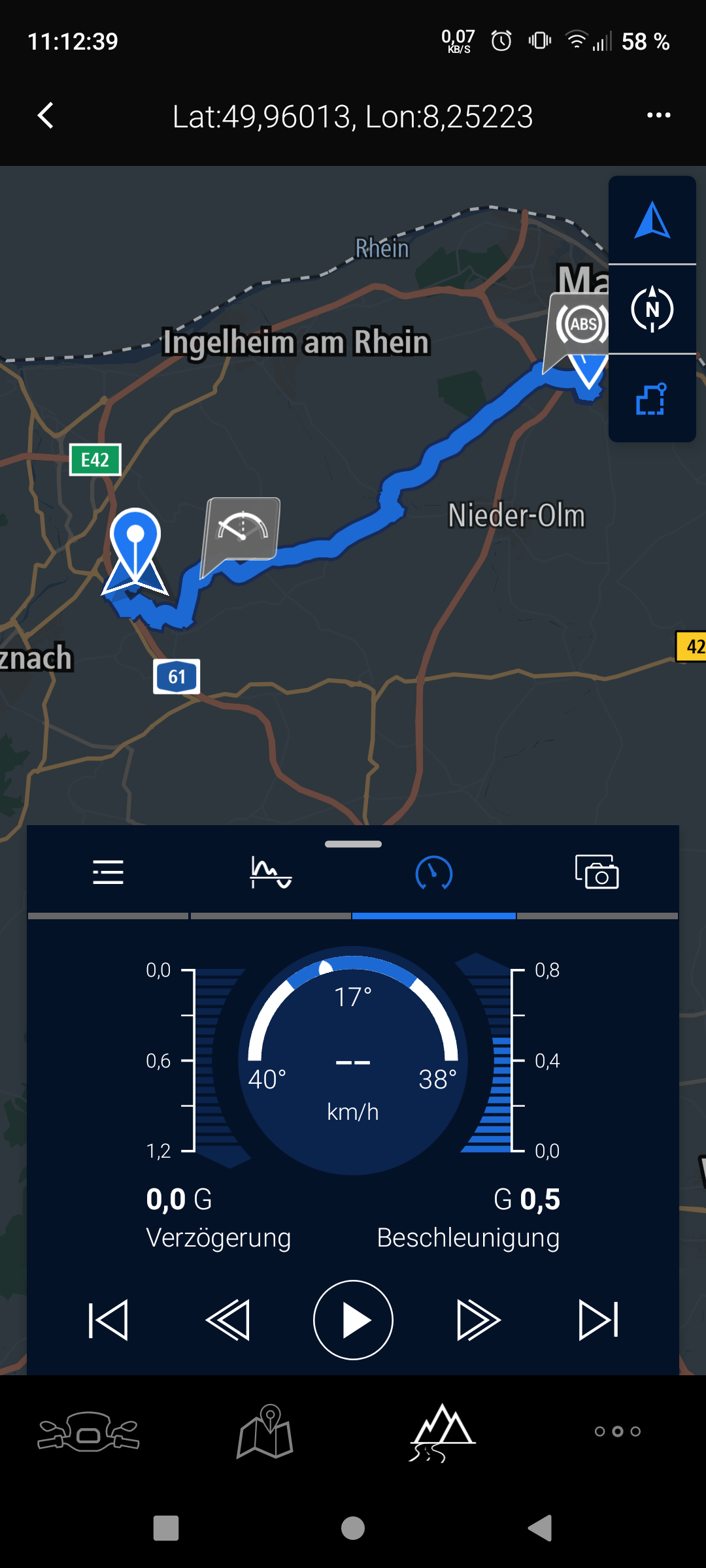Fast forward the ride playback
The width and height of the screenshot is (706, 1568).
click(479, 1320)
